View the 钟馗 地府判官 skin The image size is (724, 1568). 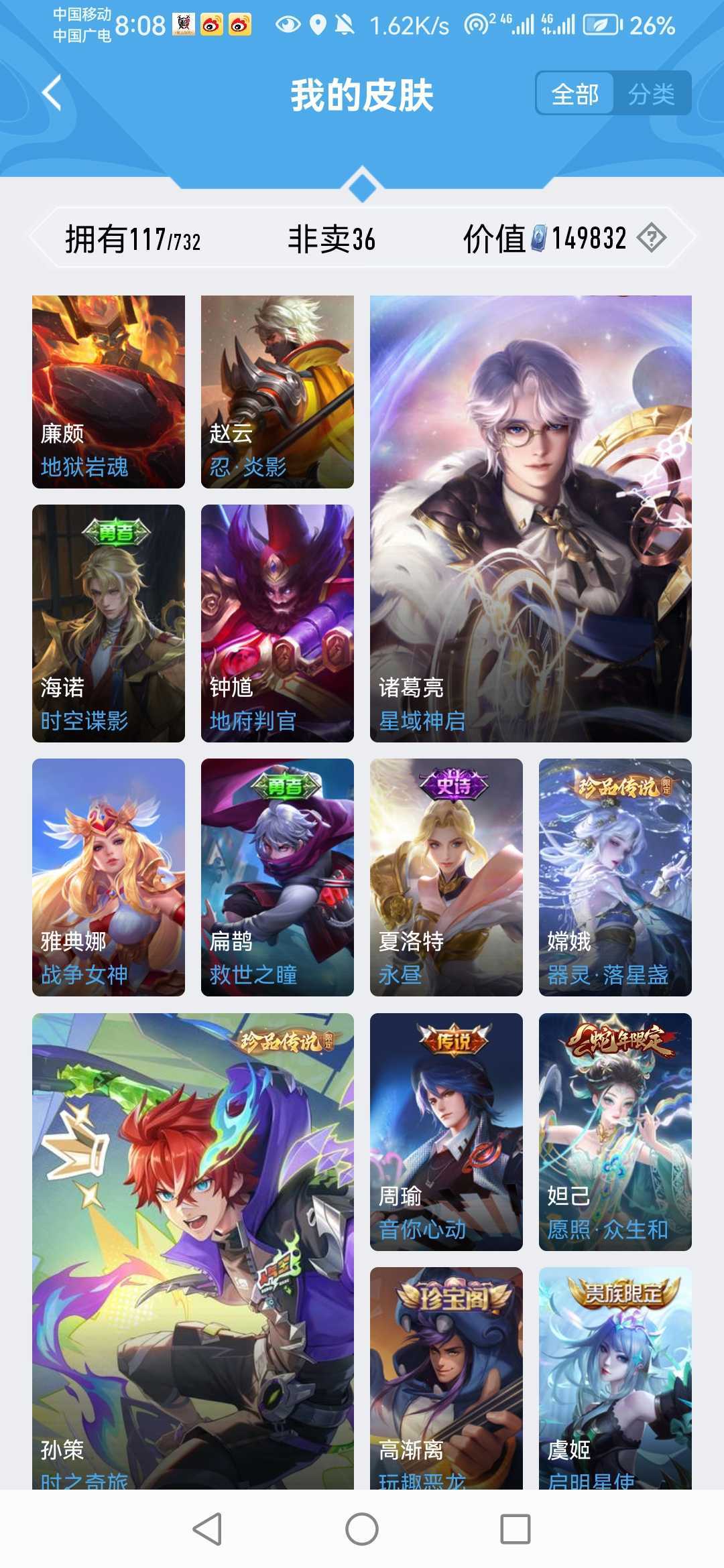[x=278, y=623]
